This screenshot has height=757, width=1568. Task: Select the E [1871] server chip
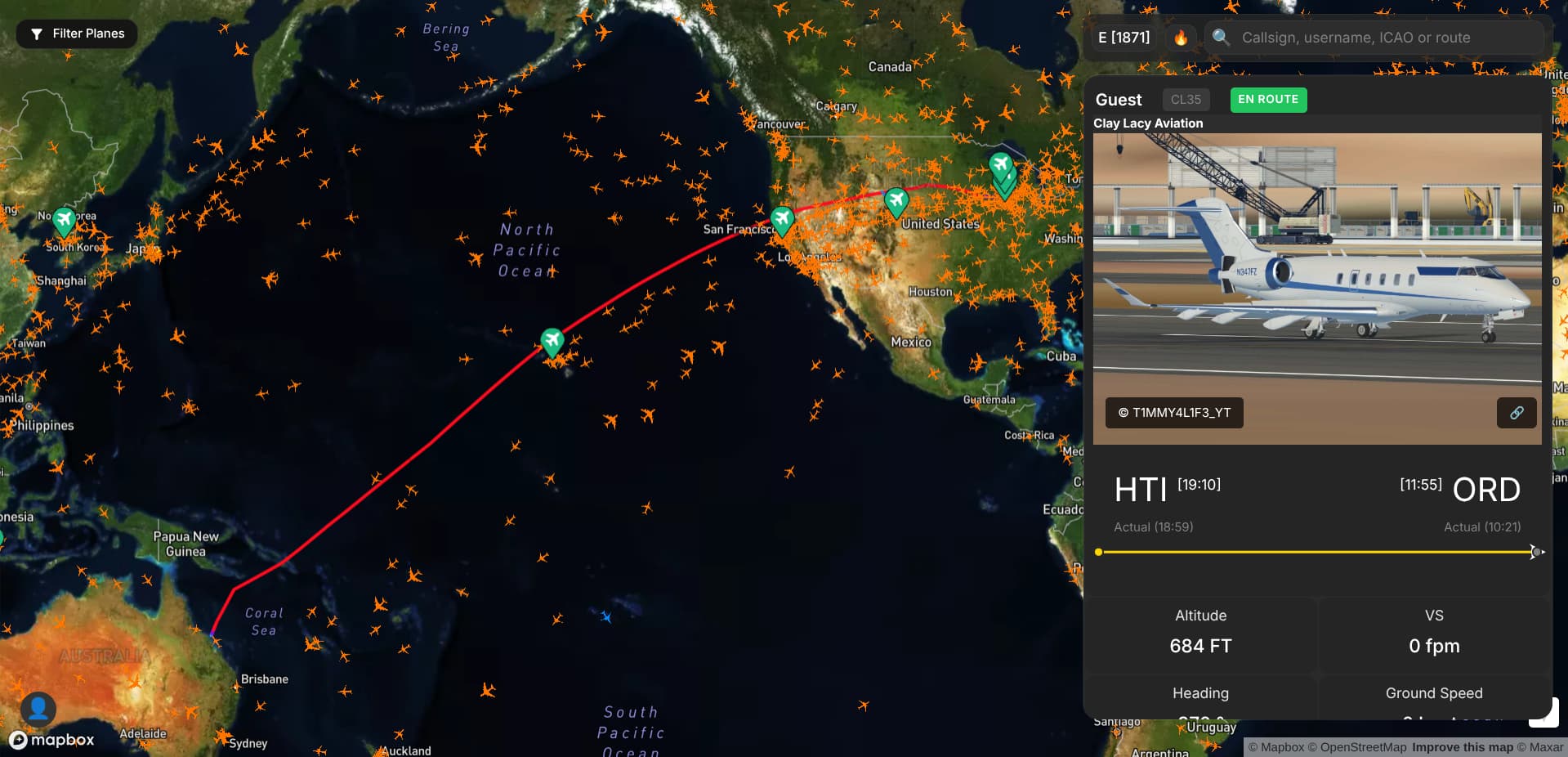coord(1124,38)
